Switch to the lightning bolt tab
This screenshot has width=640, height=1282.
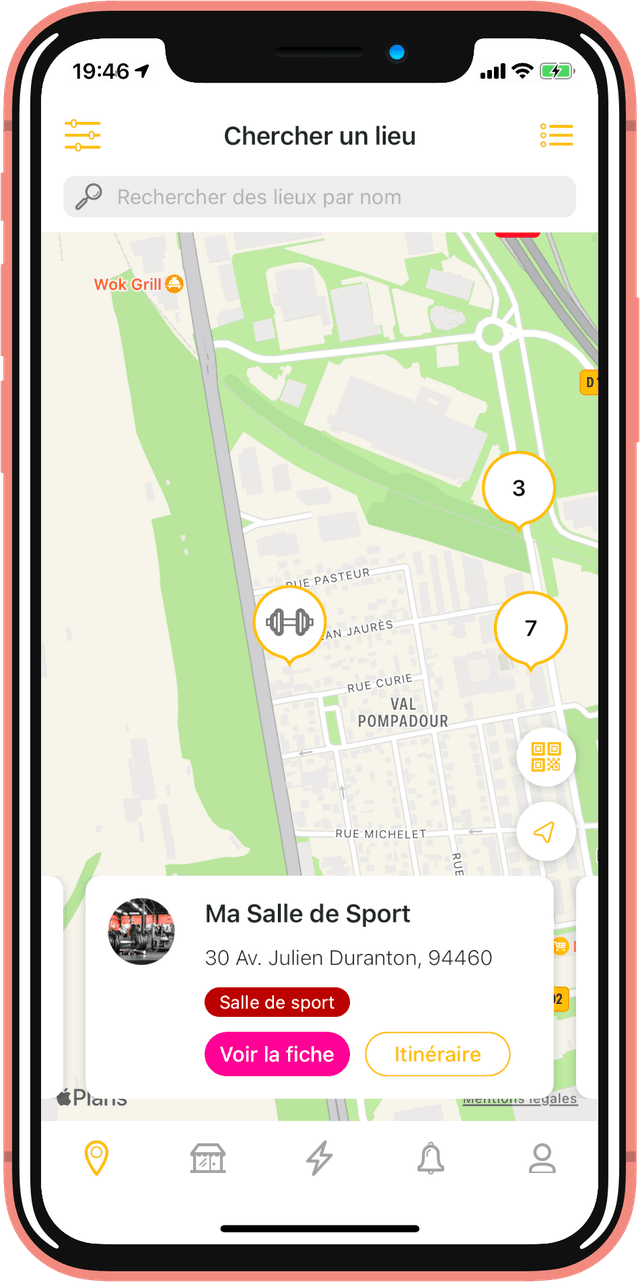[x=319, y=1158]
